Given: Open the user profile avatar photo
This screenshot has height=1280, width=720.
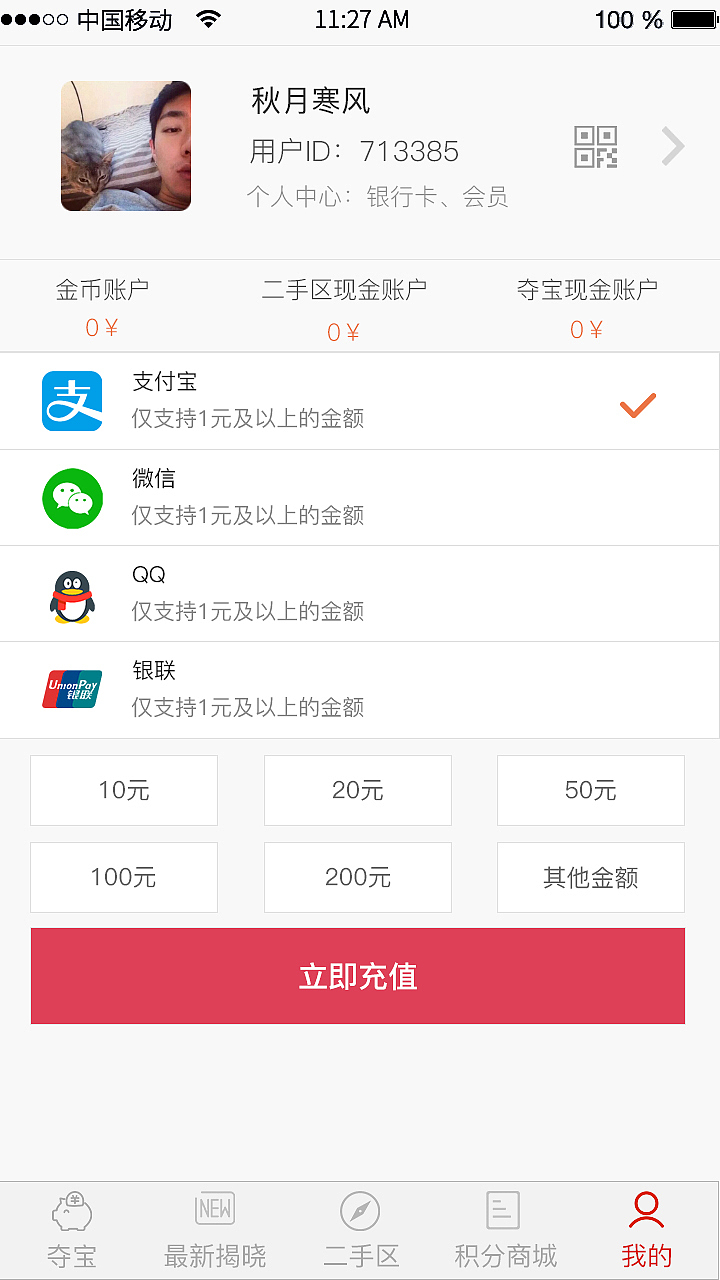Looking at the screenshot, I should click(x=125, y=146).
